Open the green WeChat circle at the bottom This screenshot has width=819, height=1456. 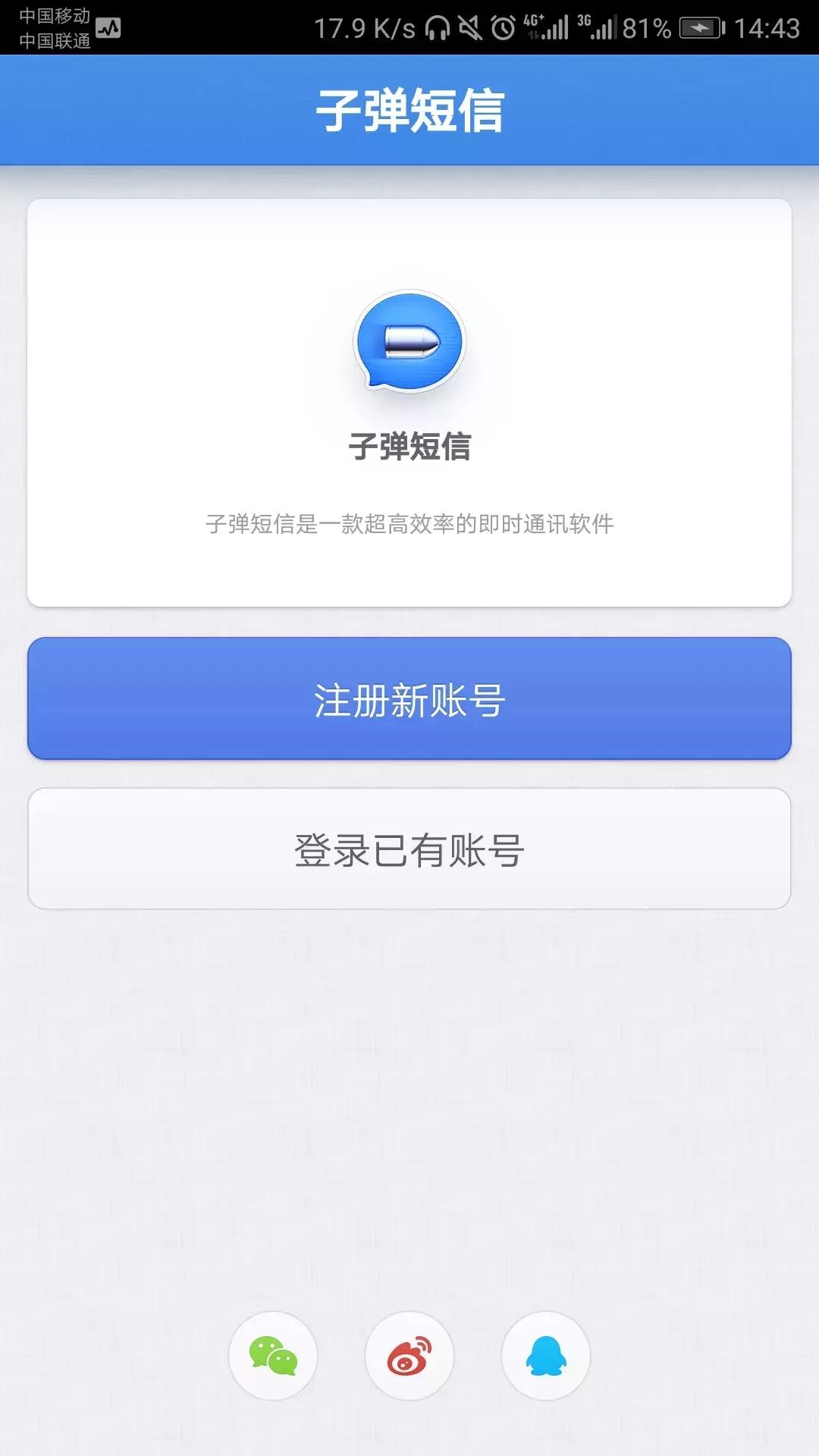tap(273, 1357)
